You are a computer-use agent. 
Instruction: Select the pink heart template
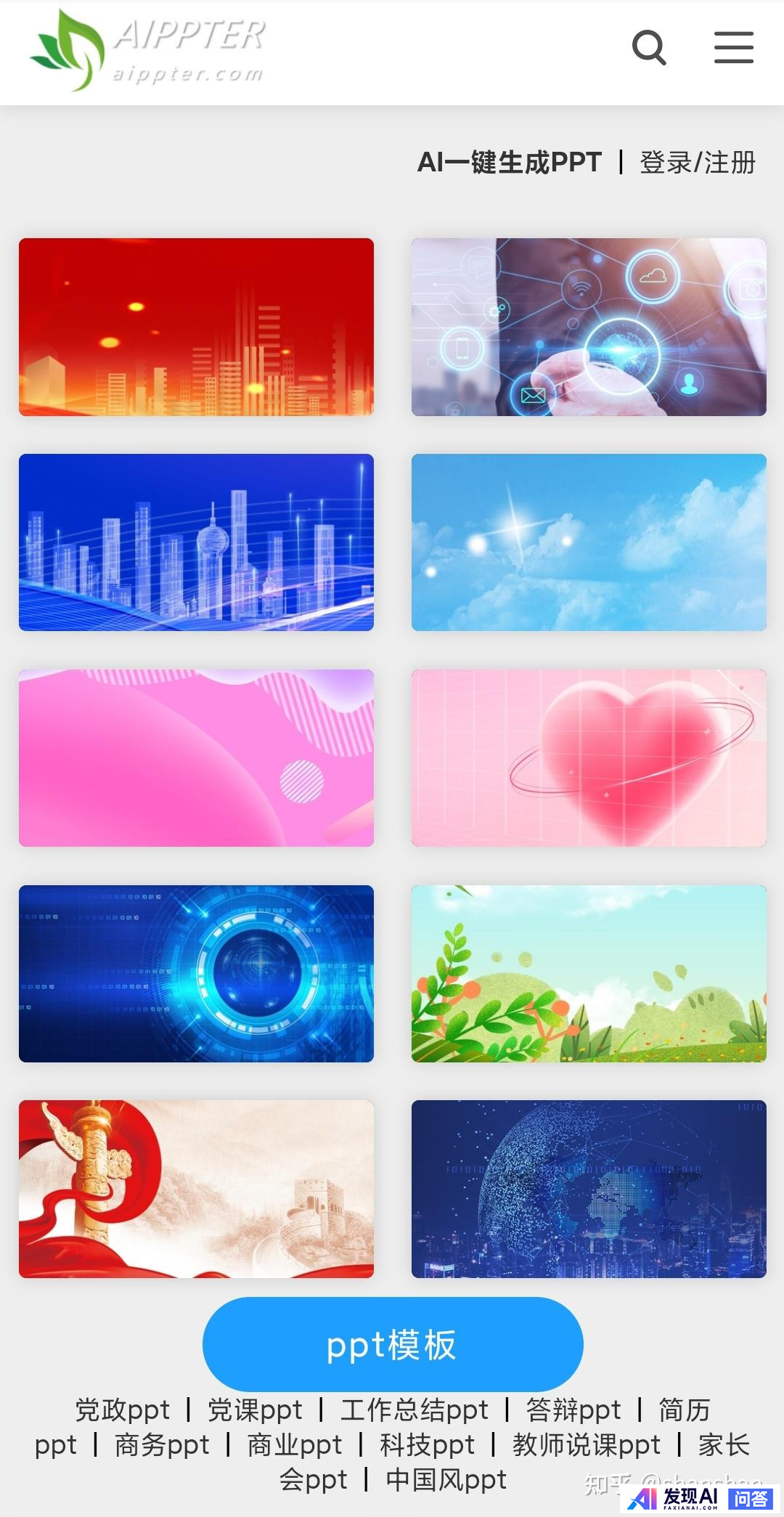click(589, 757)
